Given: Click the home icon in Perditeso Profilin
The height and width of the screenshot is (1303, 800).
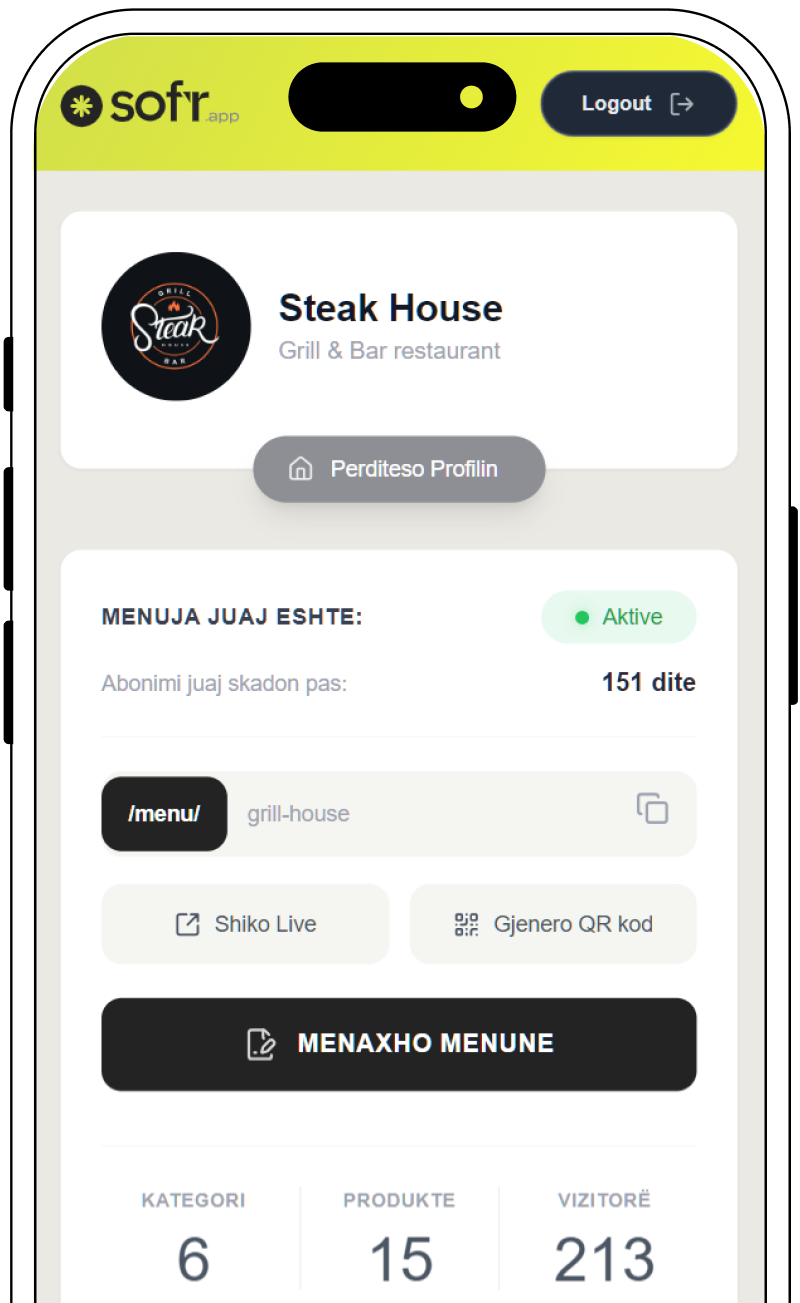Looking at the screenshot, I should (x=301, y=468).
